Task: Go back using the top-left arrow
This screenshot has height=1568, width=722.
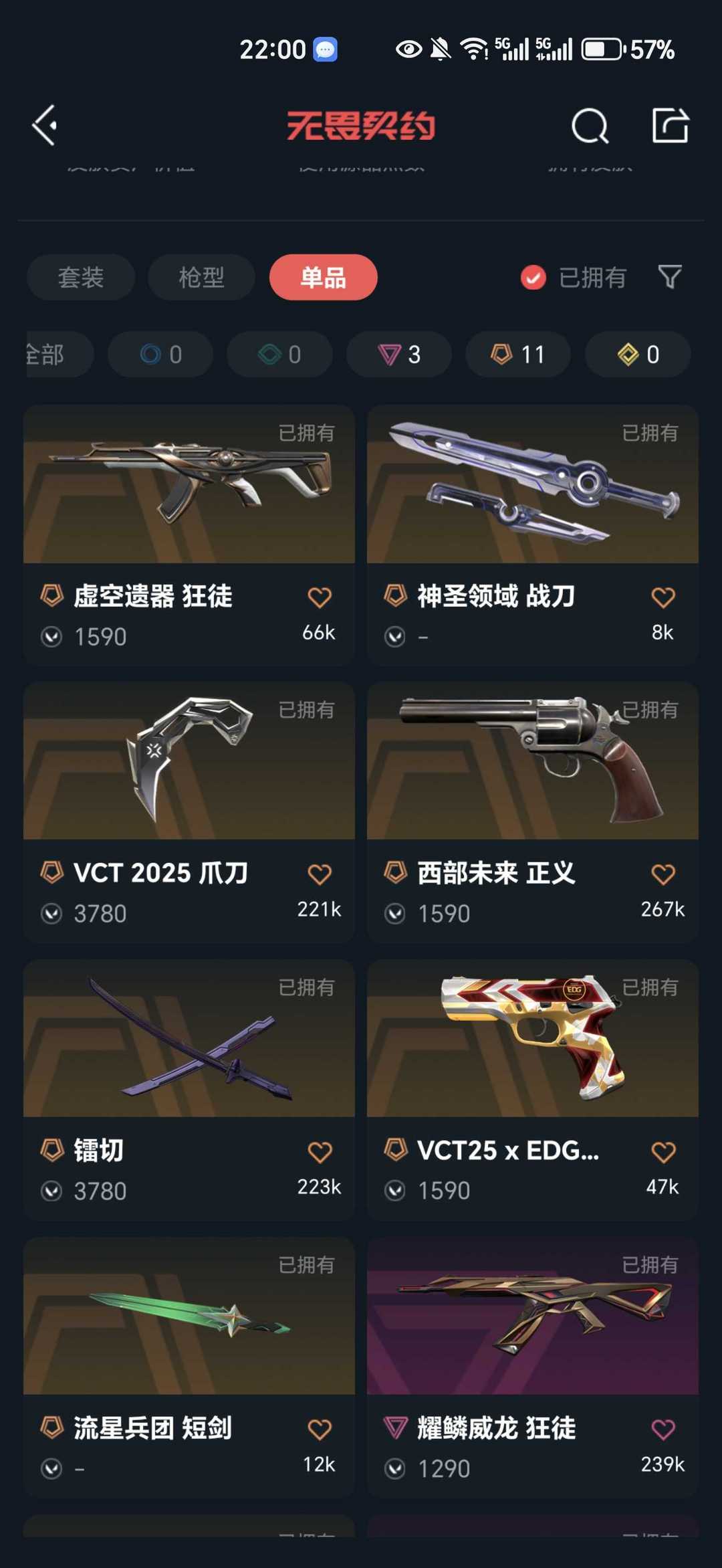Action: [45, 125]
